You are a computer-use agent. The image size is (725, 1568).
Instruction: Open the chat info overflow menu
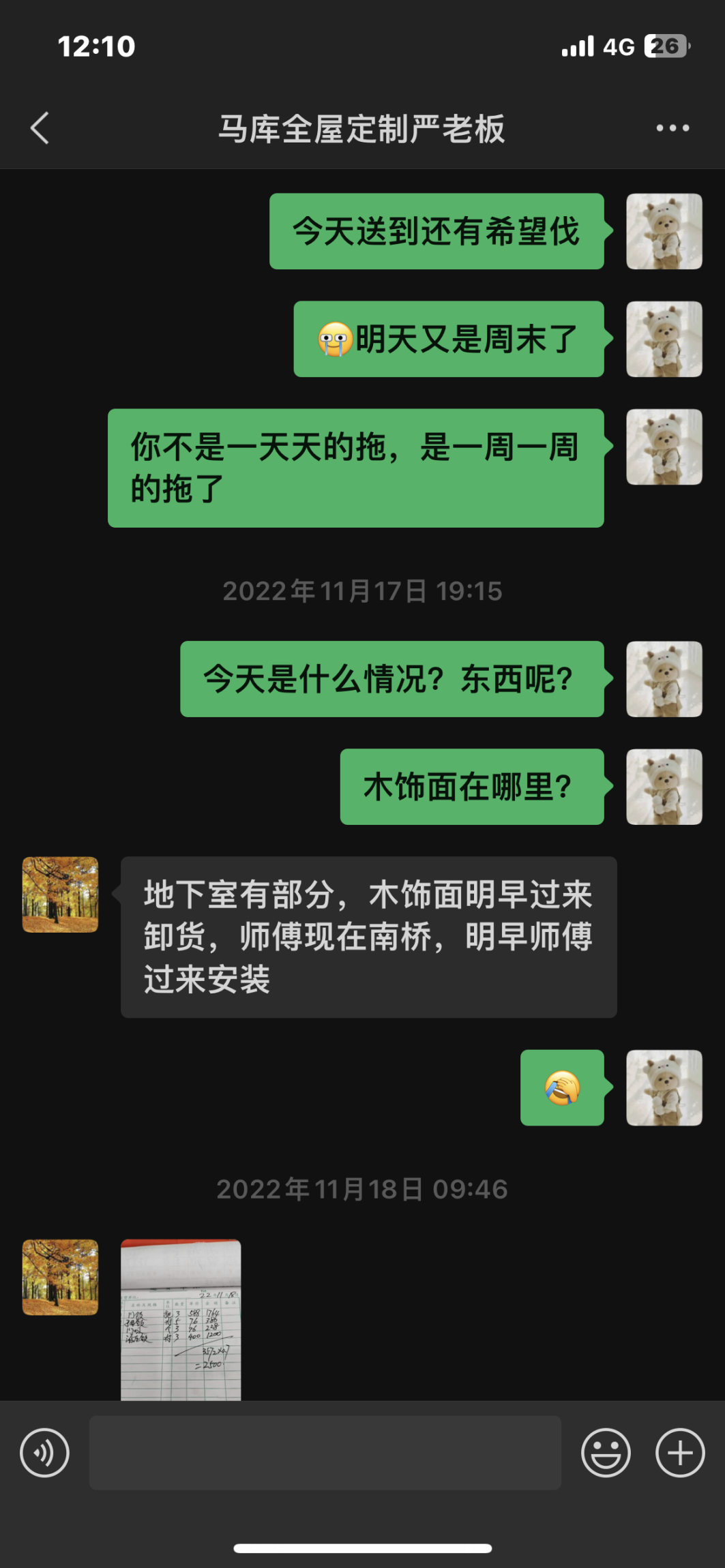tap(672, 128)
